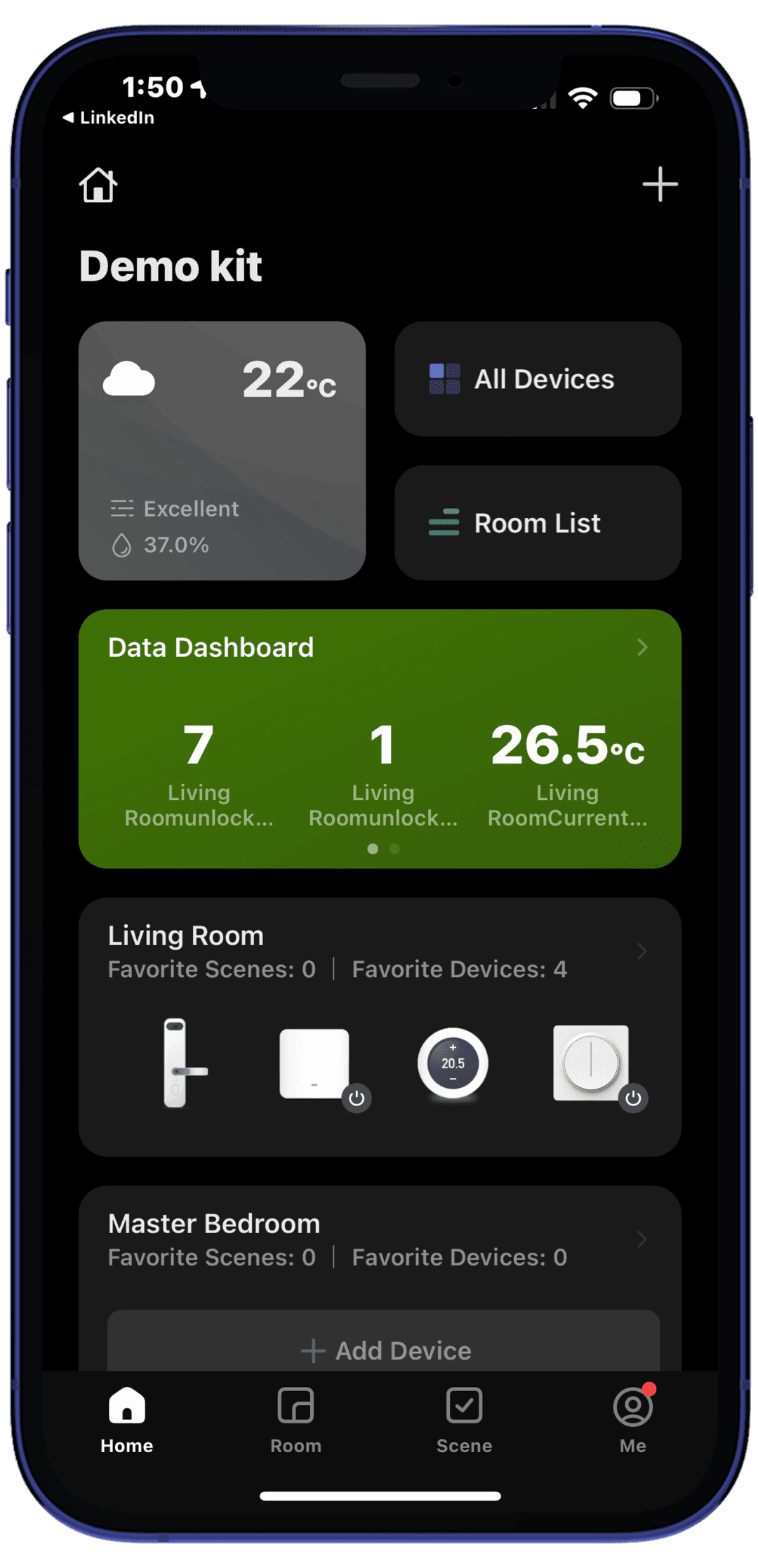Open the thermostat showing 20.5
758x1568 pixels.
click(x=453, y=1063)
